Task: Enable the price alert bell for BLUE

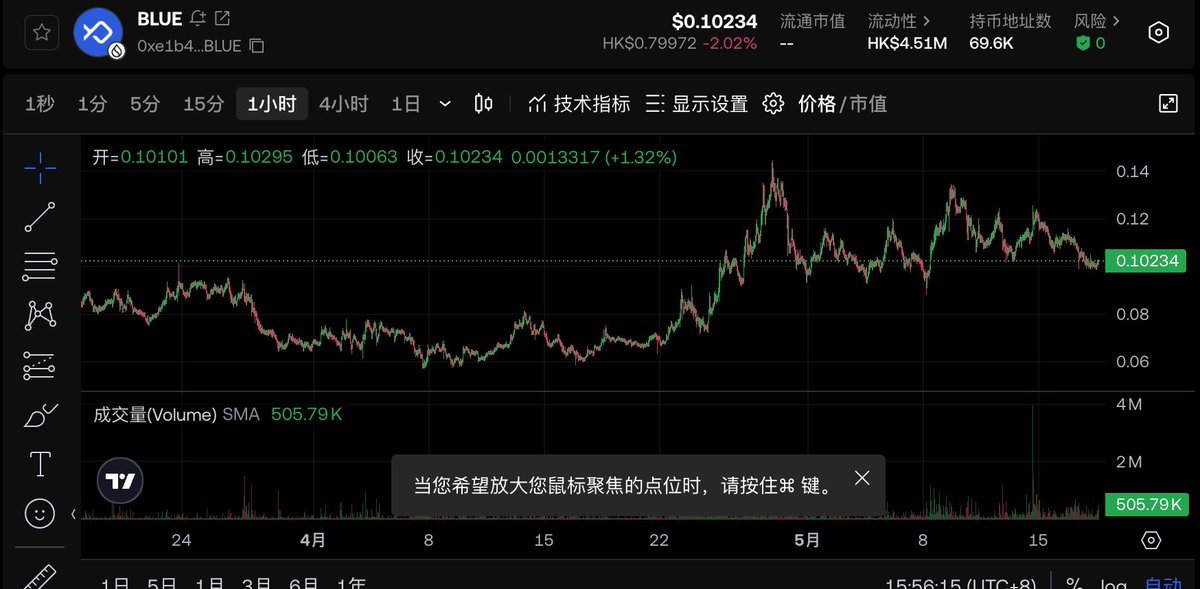Action: coord(197,18)
